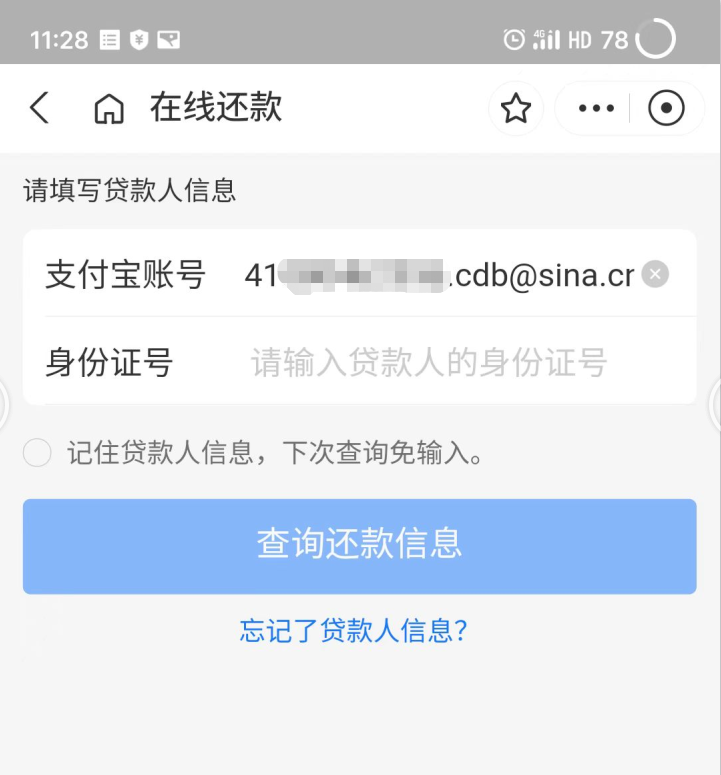721x775 pixels.
Task: Open the three-dot more menu
Action: coord(596,108)
